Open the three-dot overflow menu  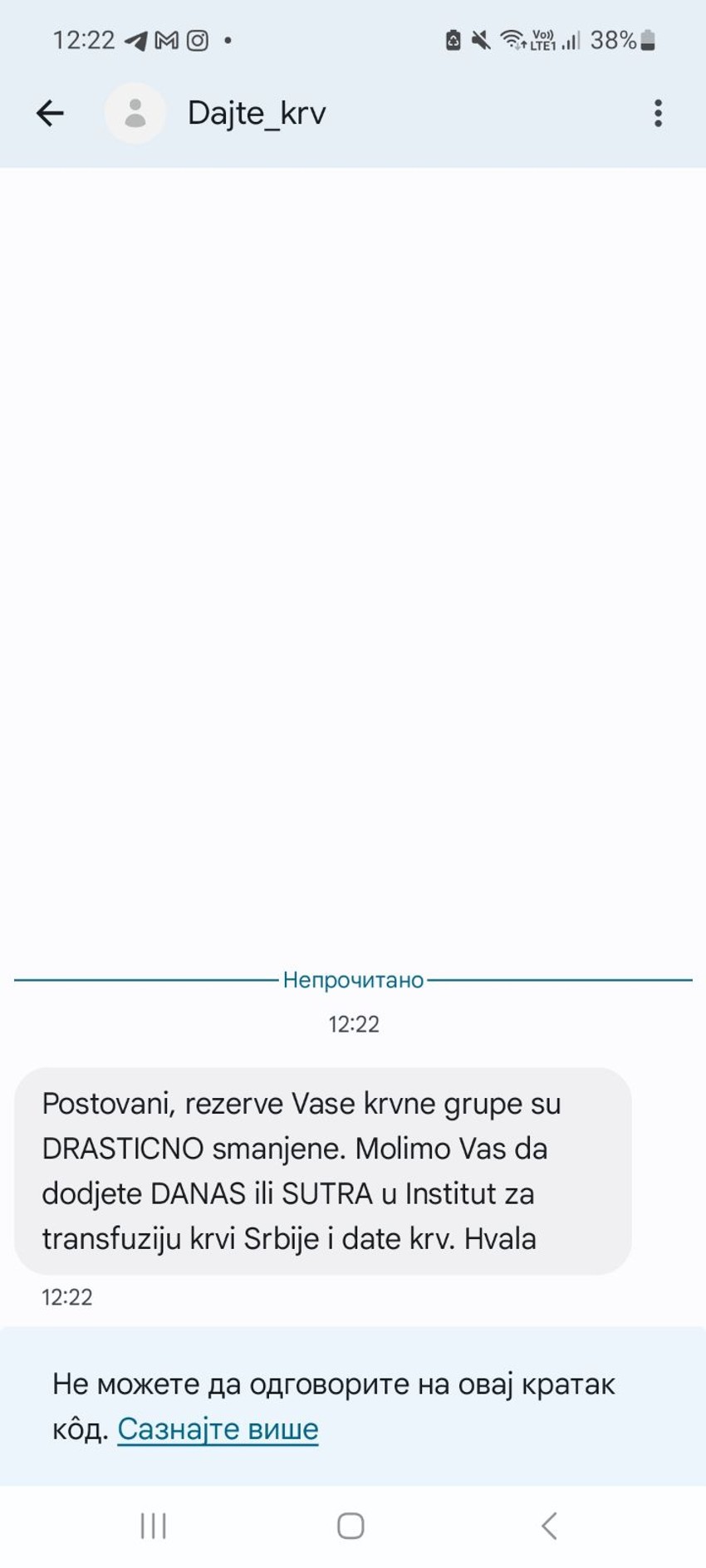657,113
